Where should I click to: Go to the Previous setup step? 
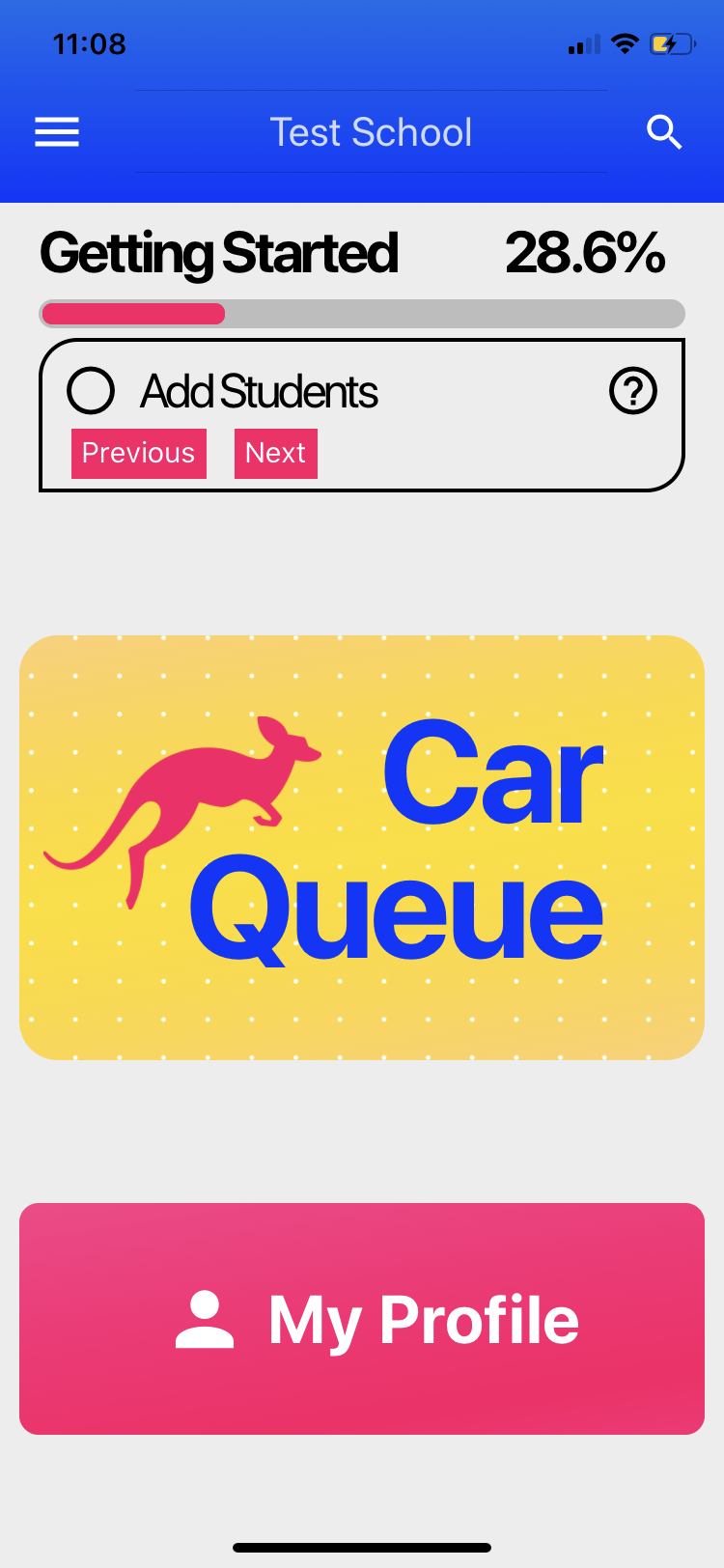139,454
